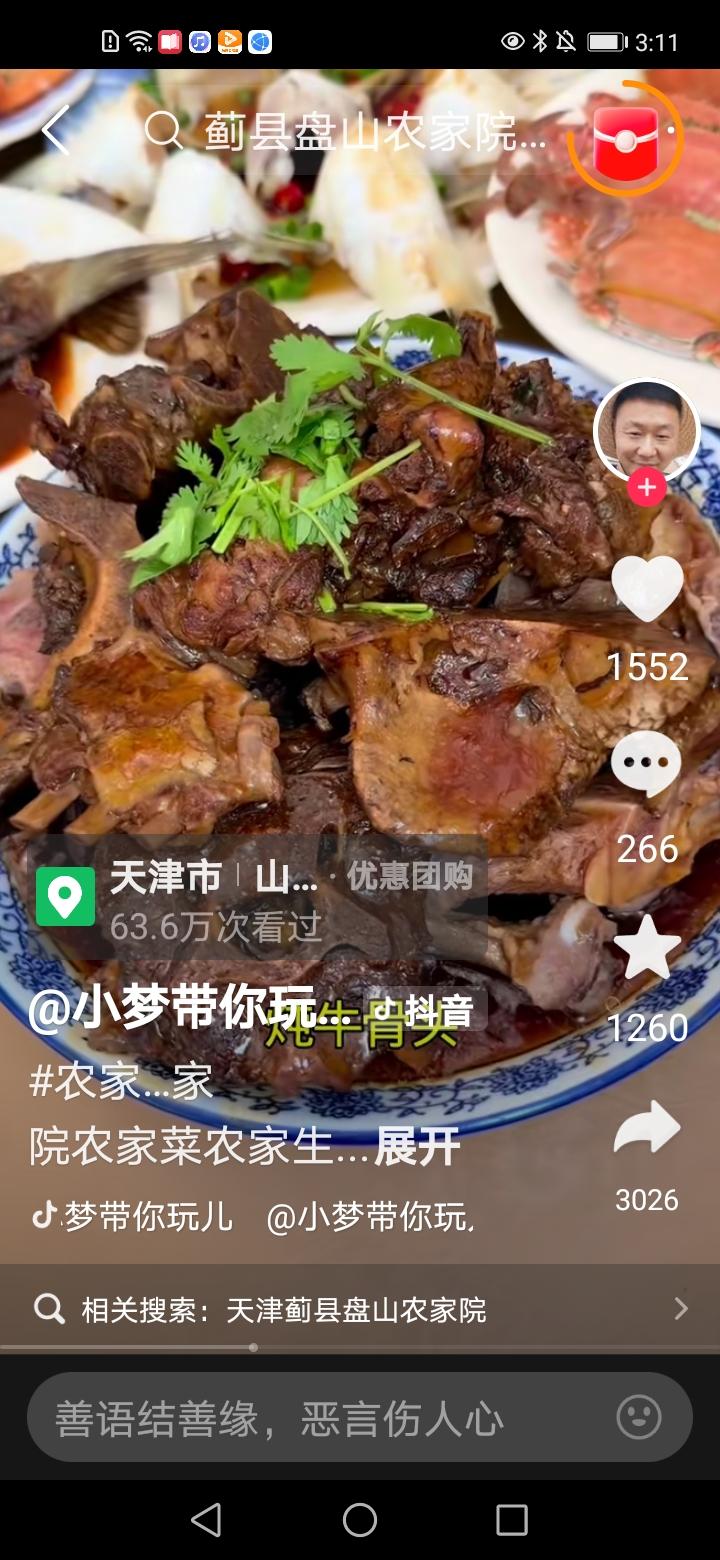Viewport: 720px width, 1560px height.
Task: Open the emoji picker in comment bar
Action: pos(639,1417)
